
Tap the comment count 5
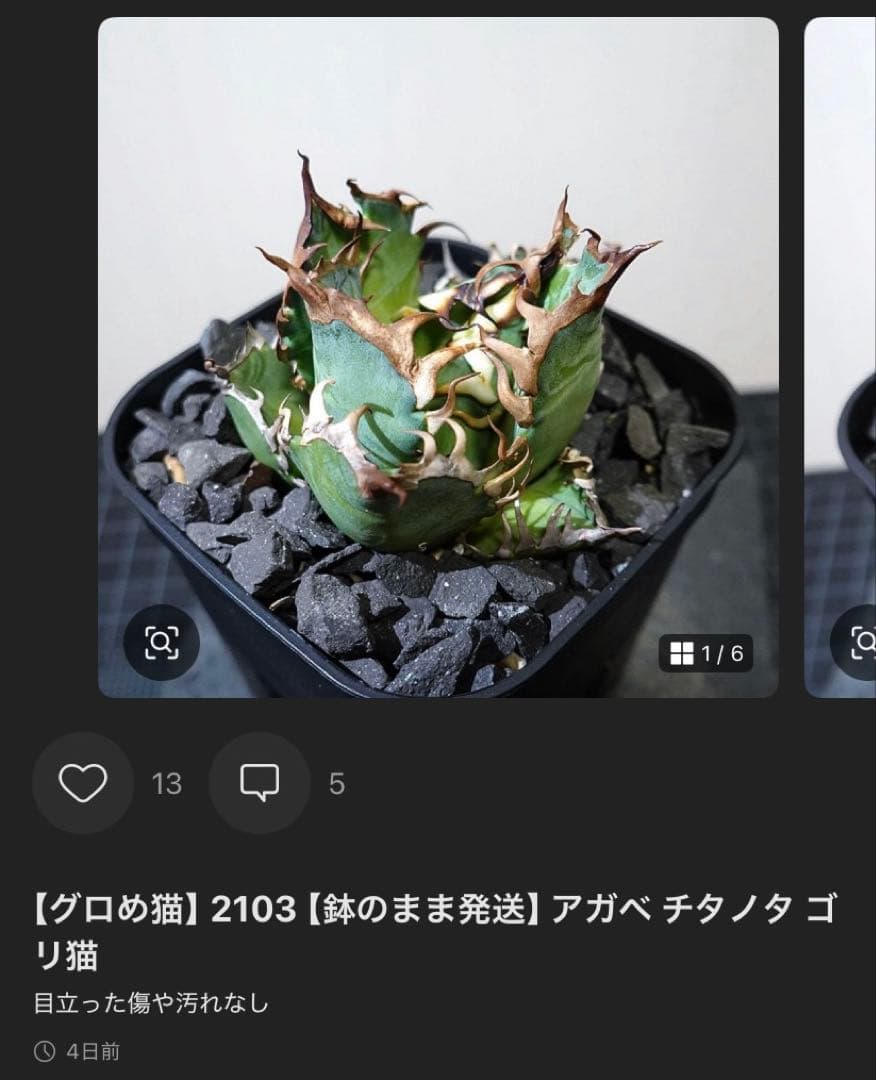[336, 784]
